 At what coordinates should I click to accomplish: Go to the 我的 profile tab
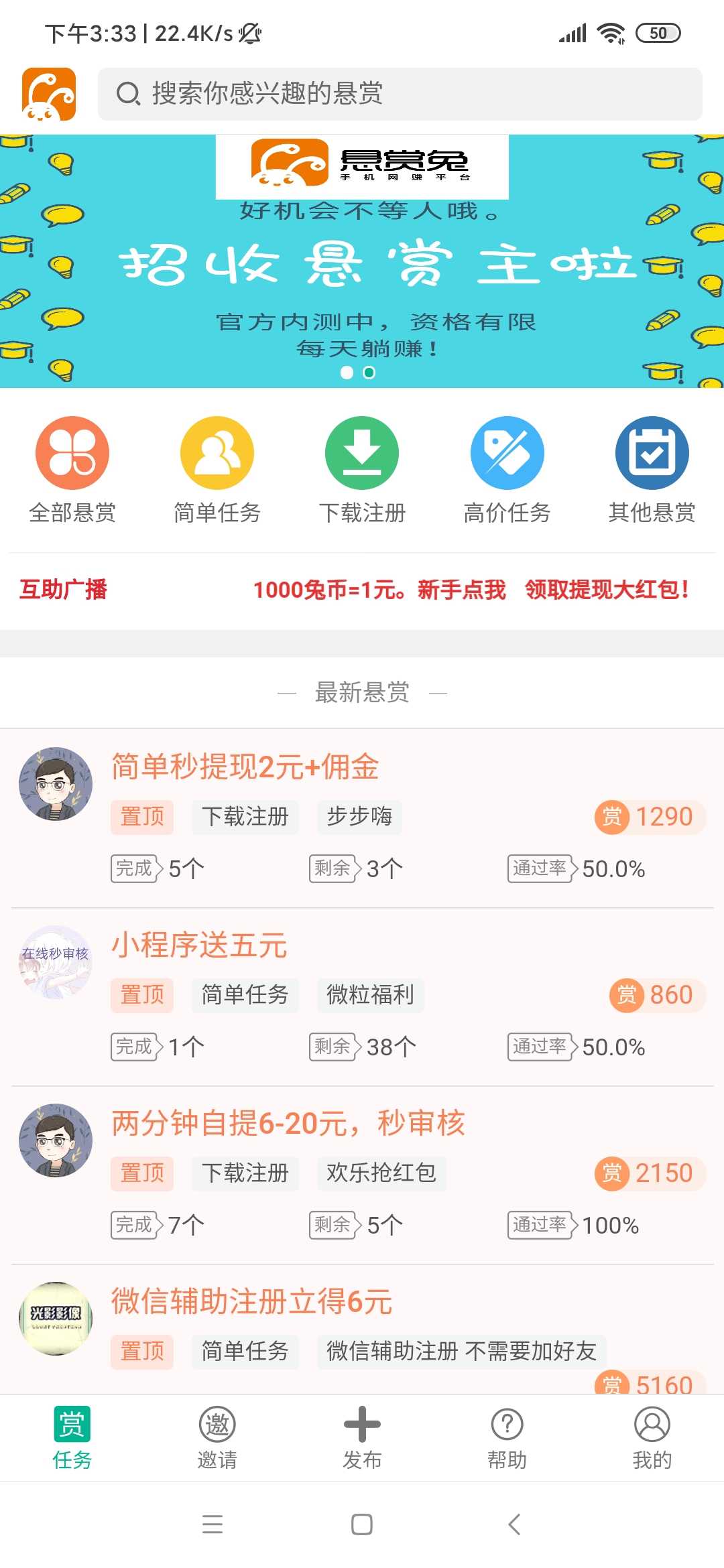(x=652, y=1438)
